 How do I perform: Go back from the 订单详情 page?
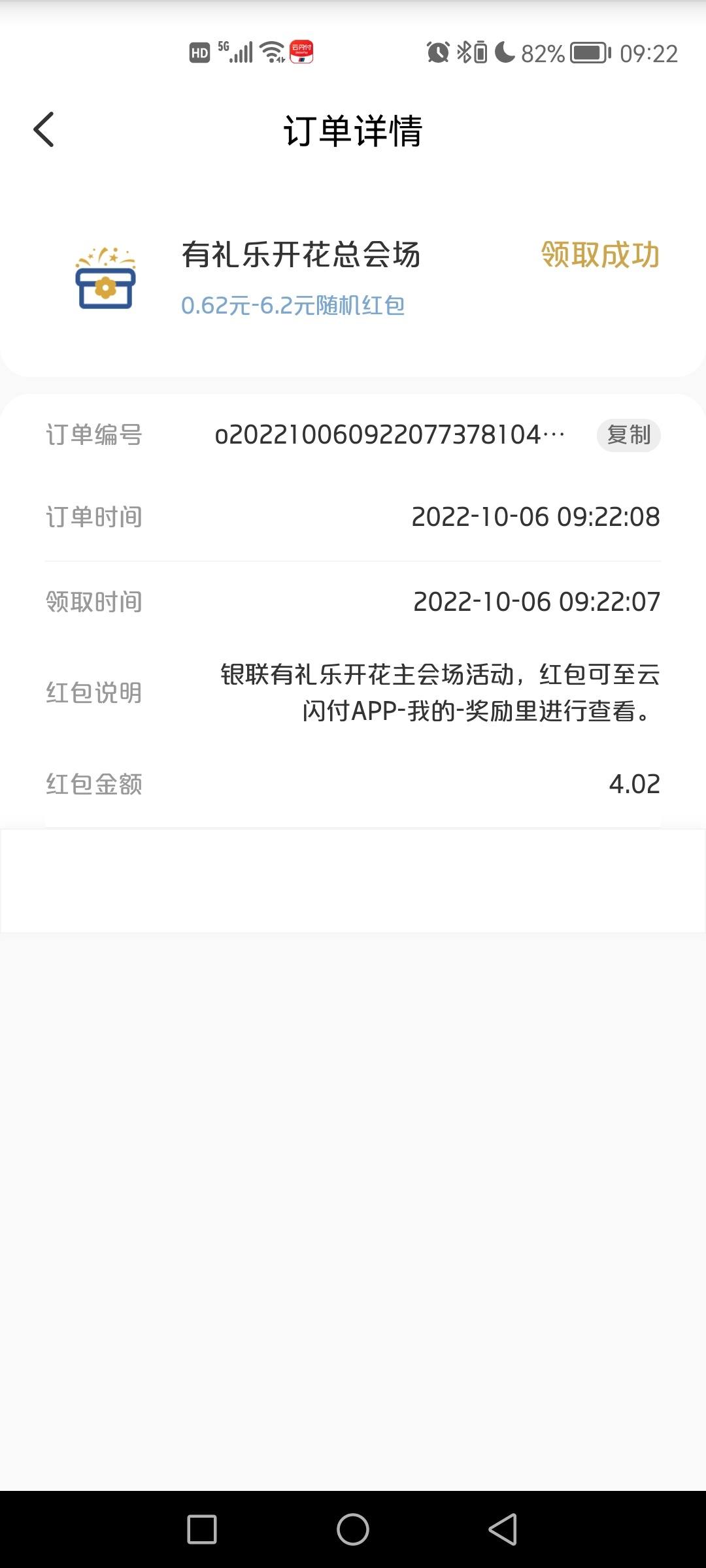click(44, 129)
